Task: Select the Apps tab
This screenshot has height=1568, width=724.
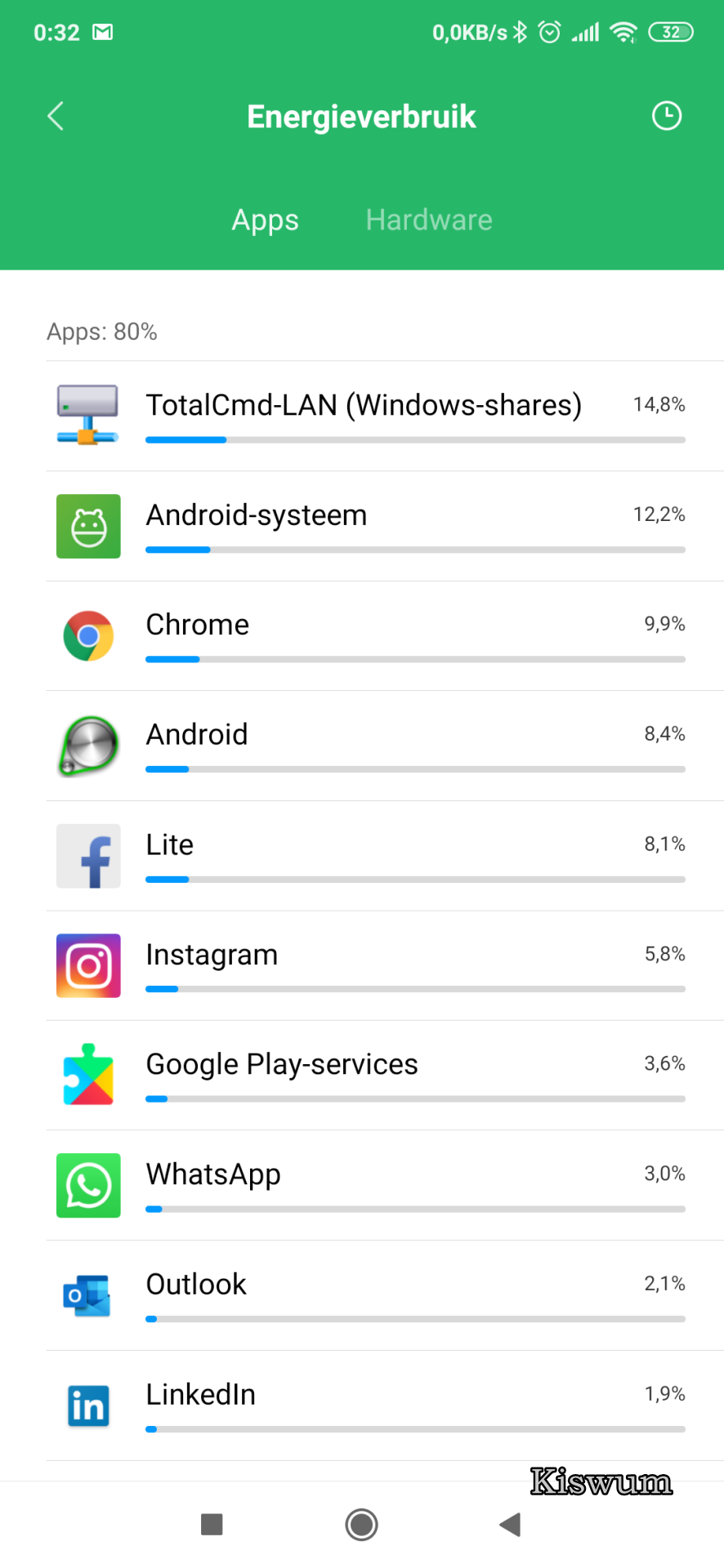Action: click(265, 220)
